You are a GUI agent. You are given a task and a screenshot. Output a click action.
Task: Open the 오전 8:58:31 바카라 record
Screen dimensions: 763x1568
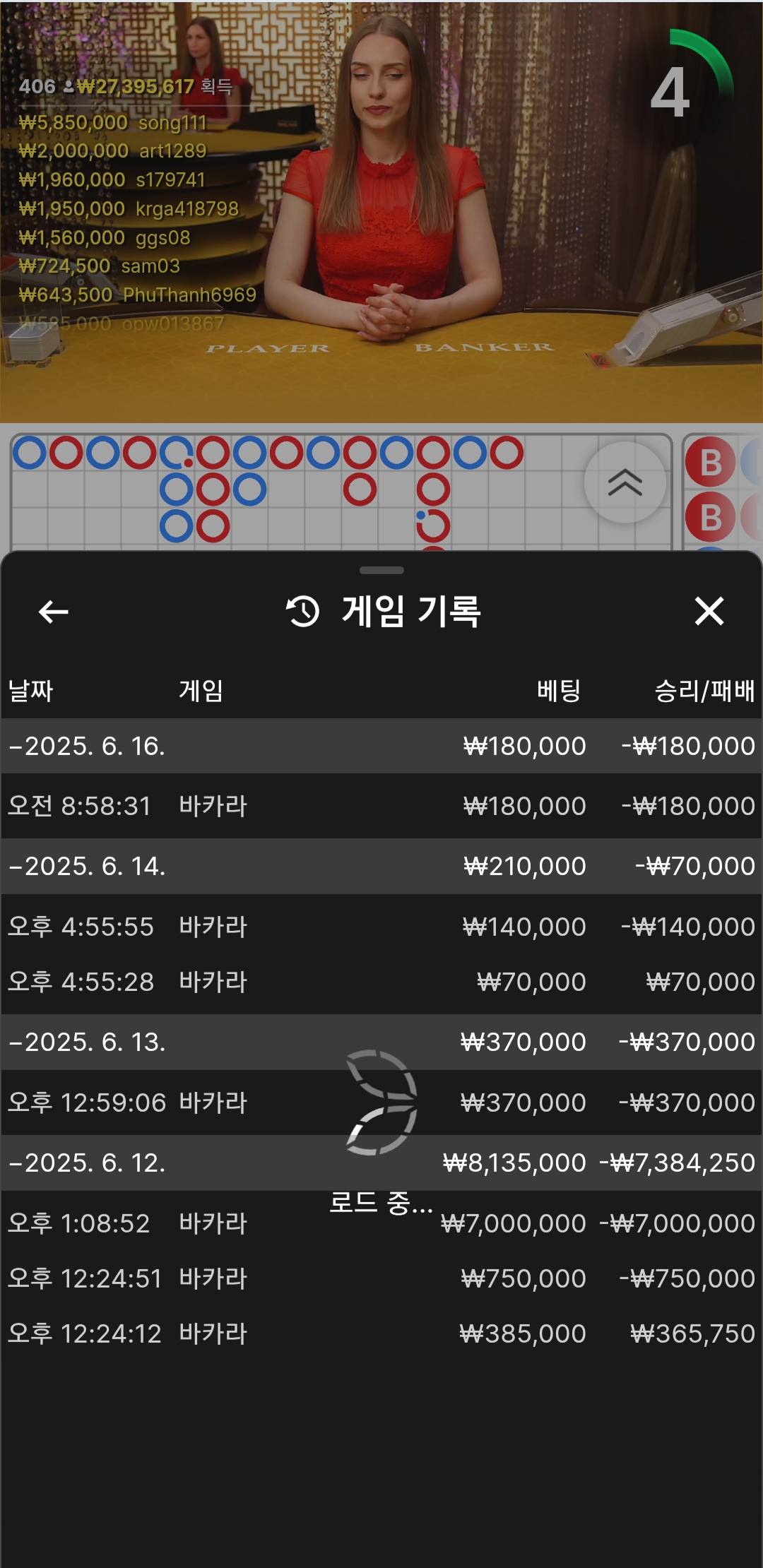381,806
